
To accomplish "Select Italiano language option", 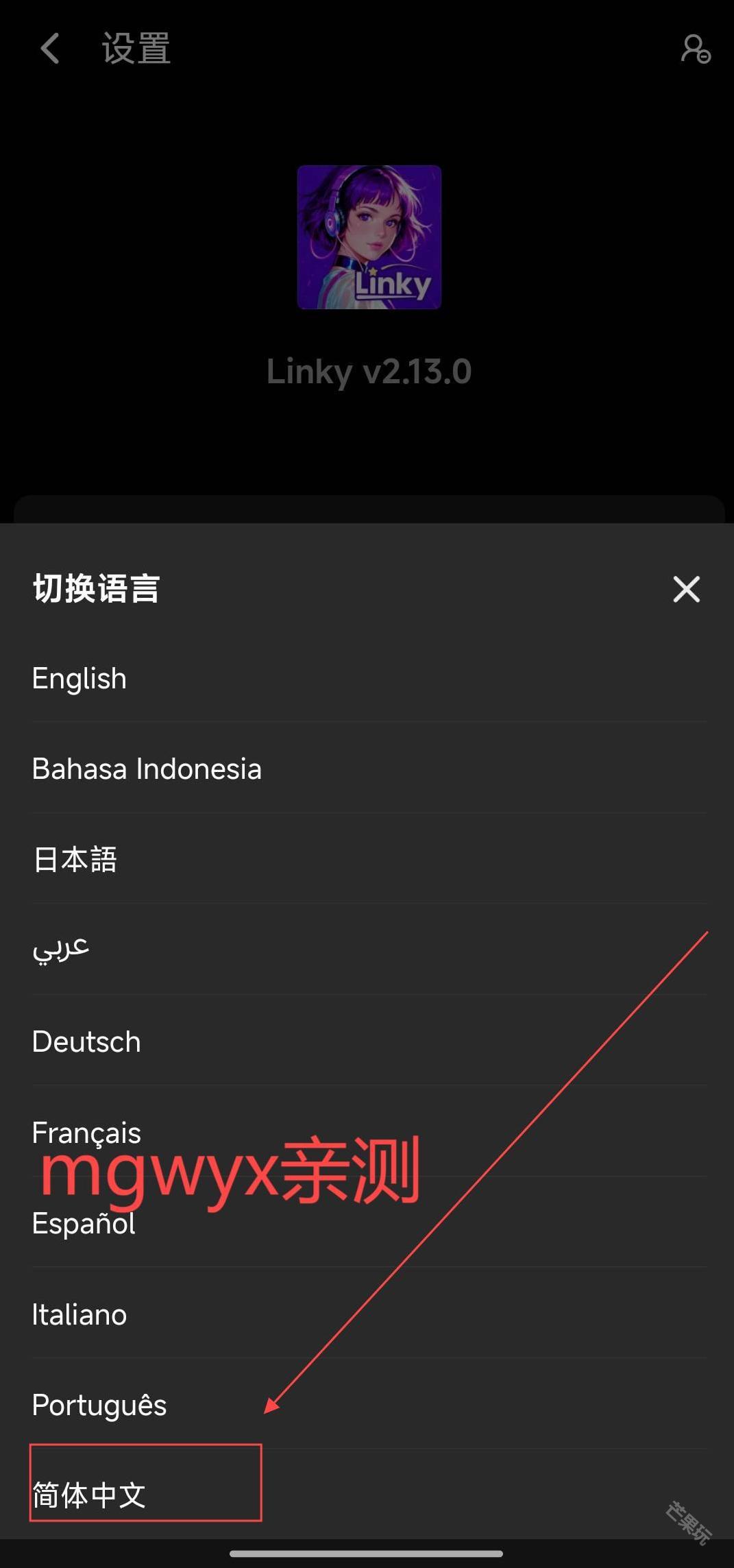I will pos(79,1314).
